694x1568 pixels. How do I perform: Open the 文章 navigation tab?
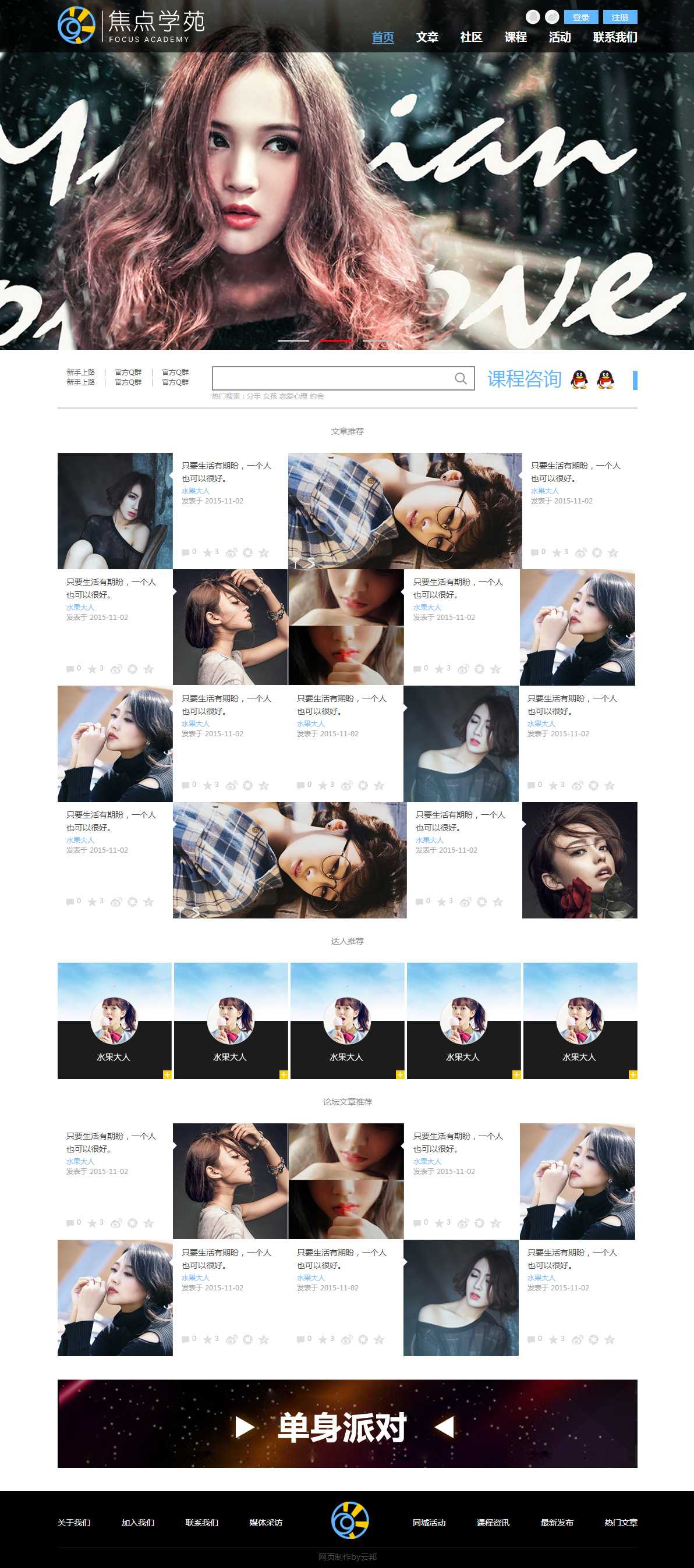click(x=427, y=37)
